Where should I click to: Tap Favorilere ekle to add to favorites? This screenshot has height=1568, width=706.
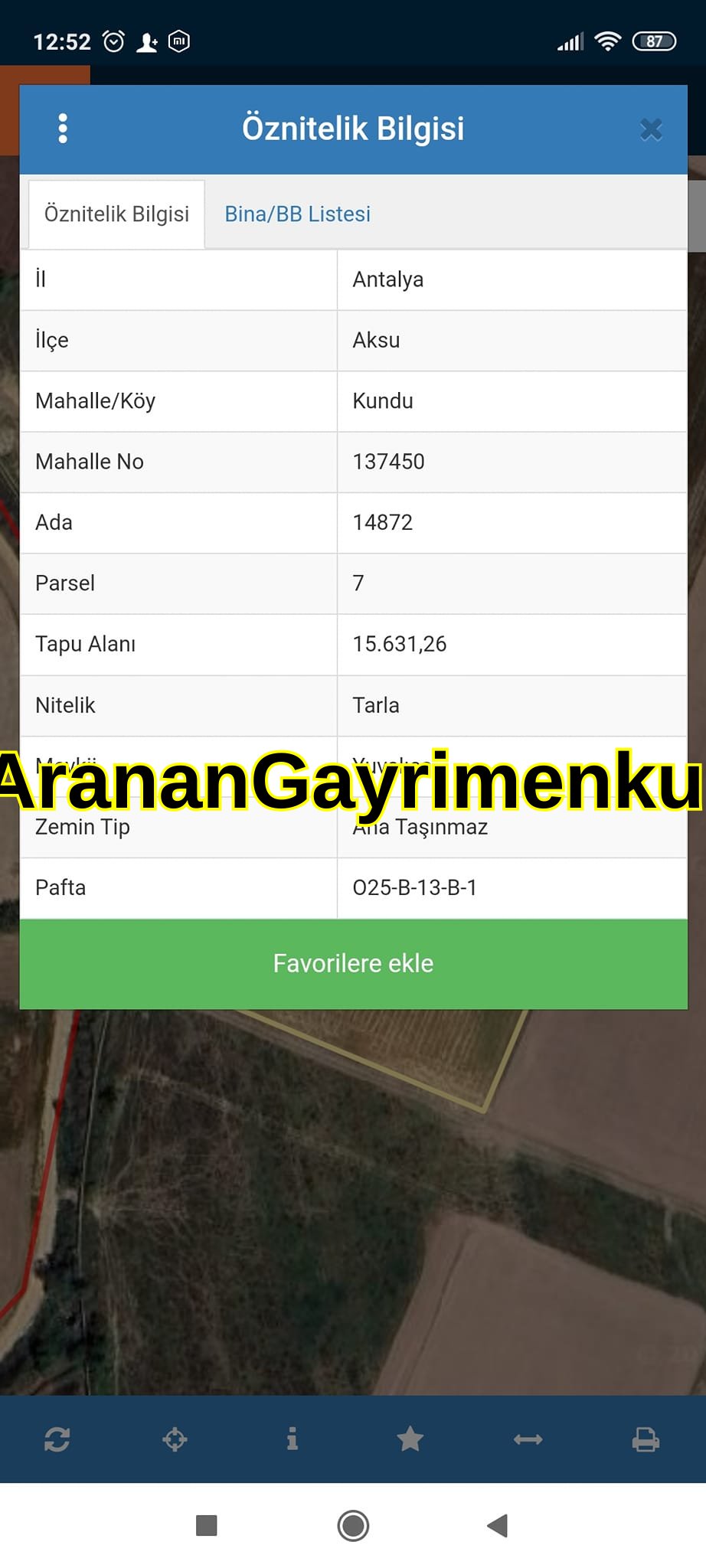[x=353, y=963]
